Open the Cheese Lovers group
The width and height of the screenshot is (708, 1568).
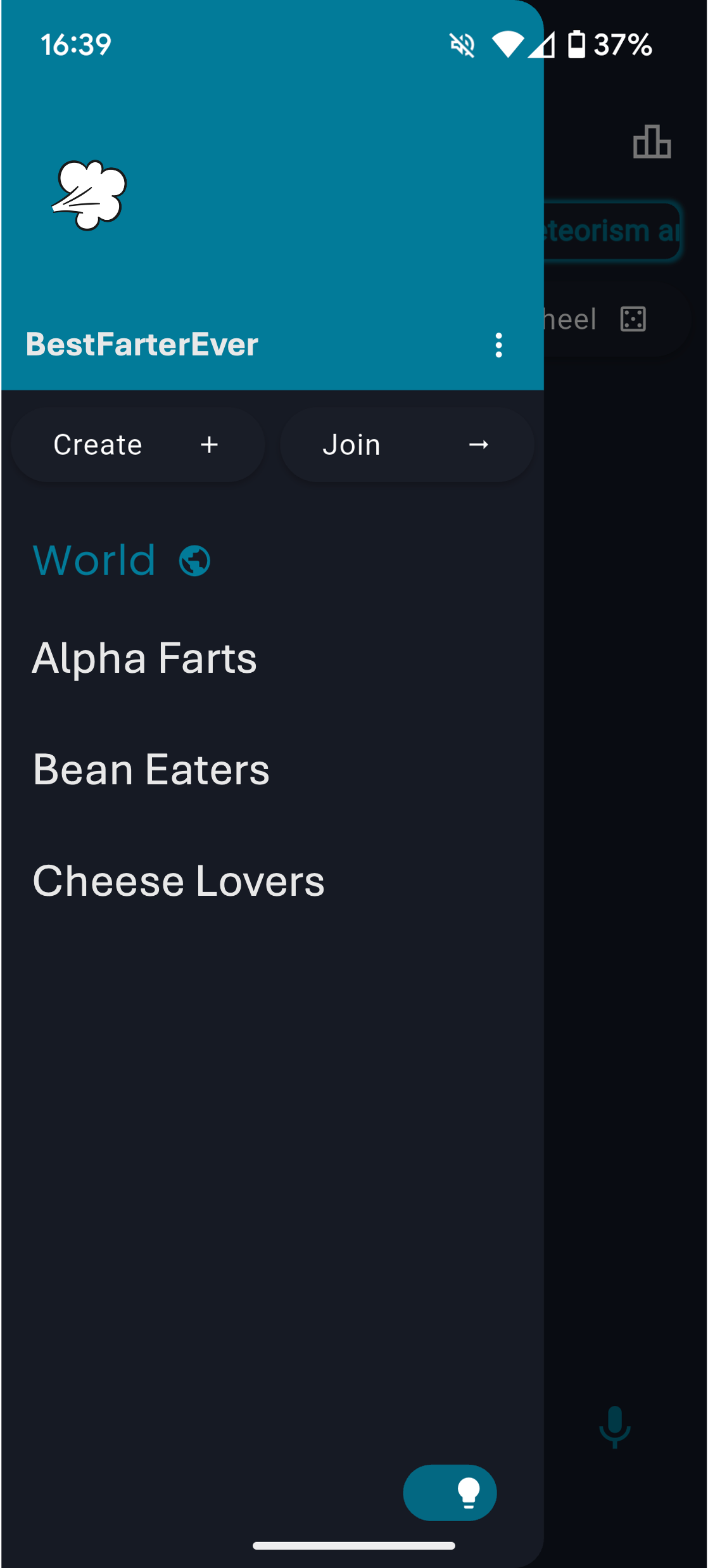click(x=179, y=881)
